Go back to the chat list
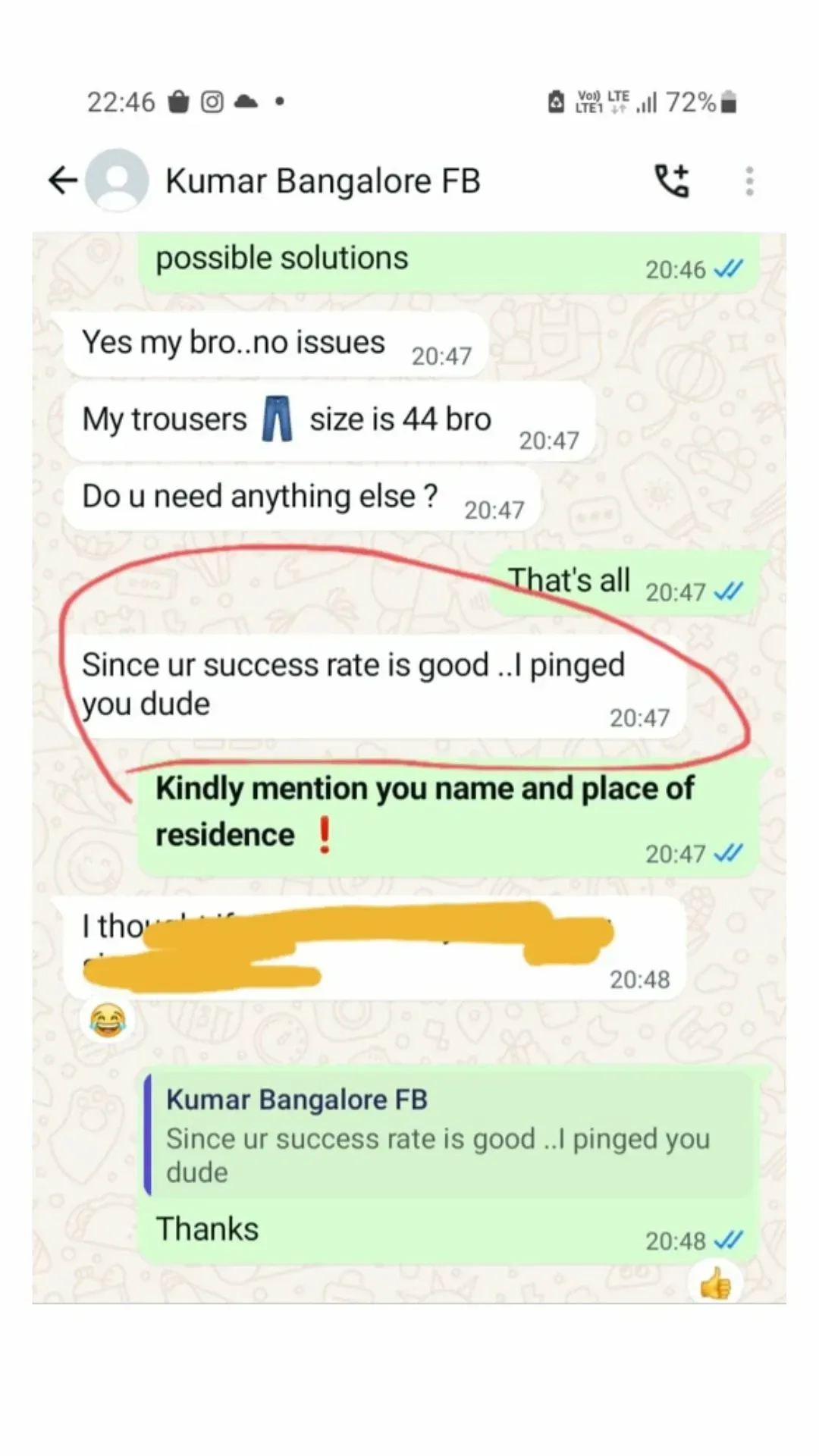The width and height of the screenshot is (819, 1456). [62, 180]
